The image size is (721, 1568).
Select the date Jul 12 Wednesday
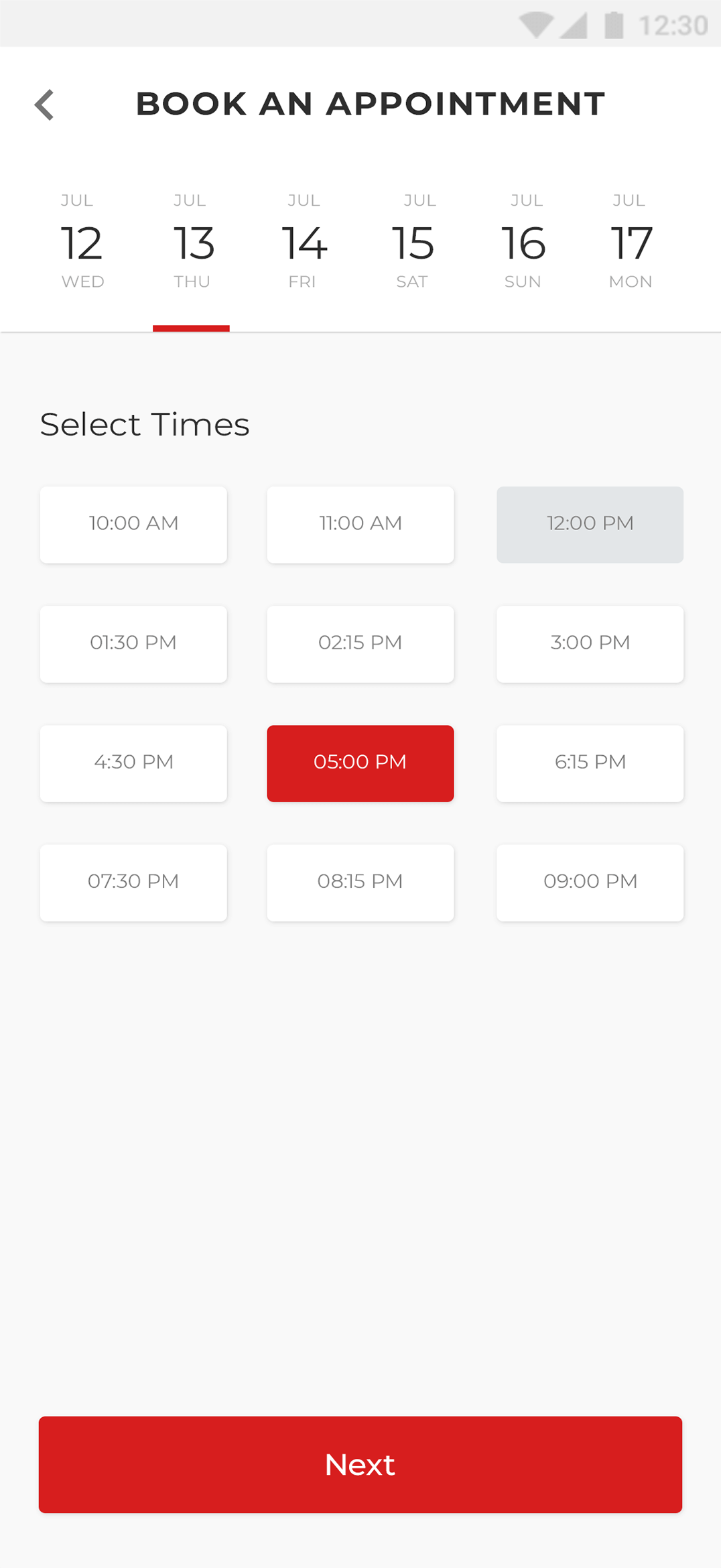pos(82,243)
